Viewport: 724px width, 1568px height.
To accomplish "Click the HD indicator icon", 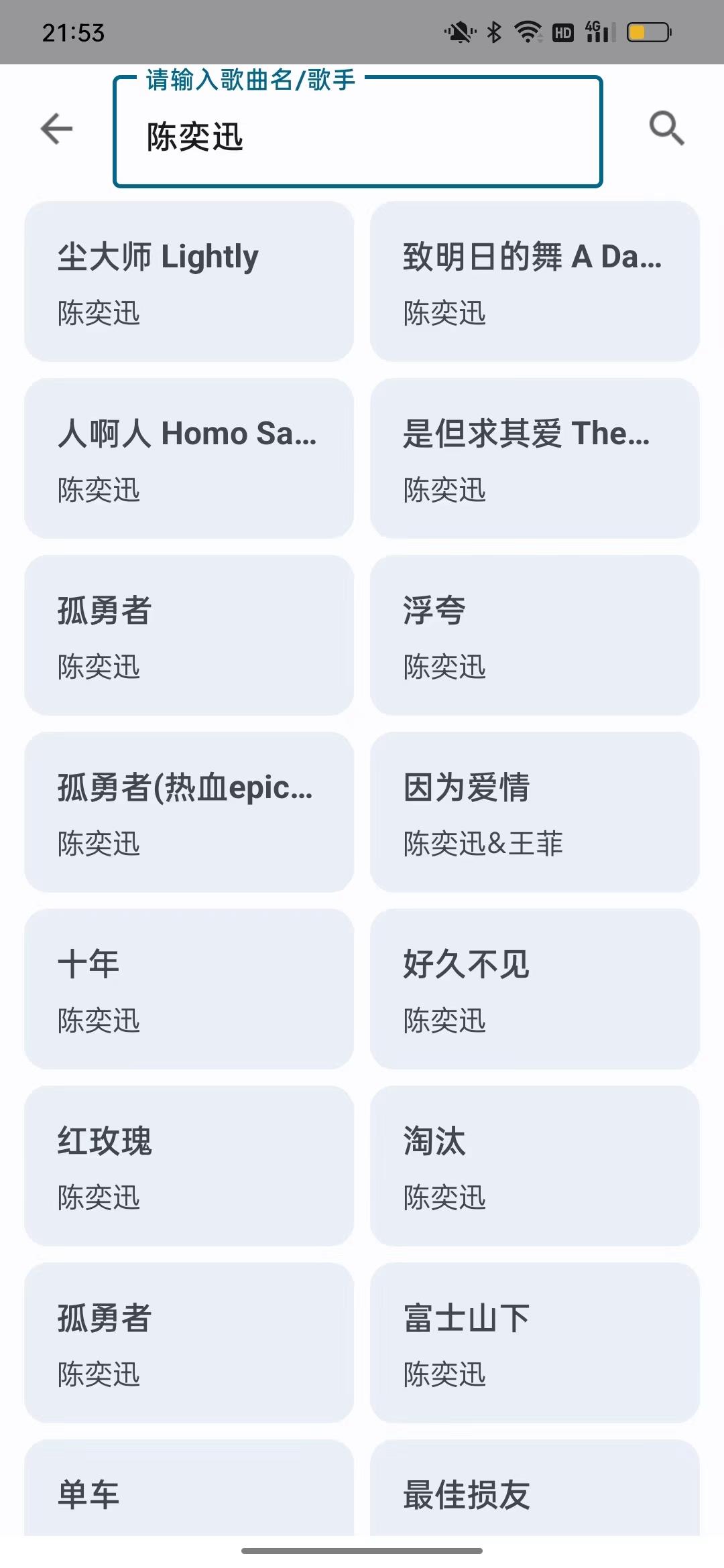I will coord(562,32).
